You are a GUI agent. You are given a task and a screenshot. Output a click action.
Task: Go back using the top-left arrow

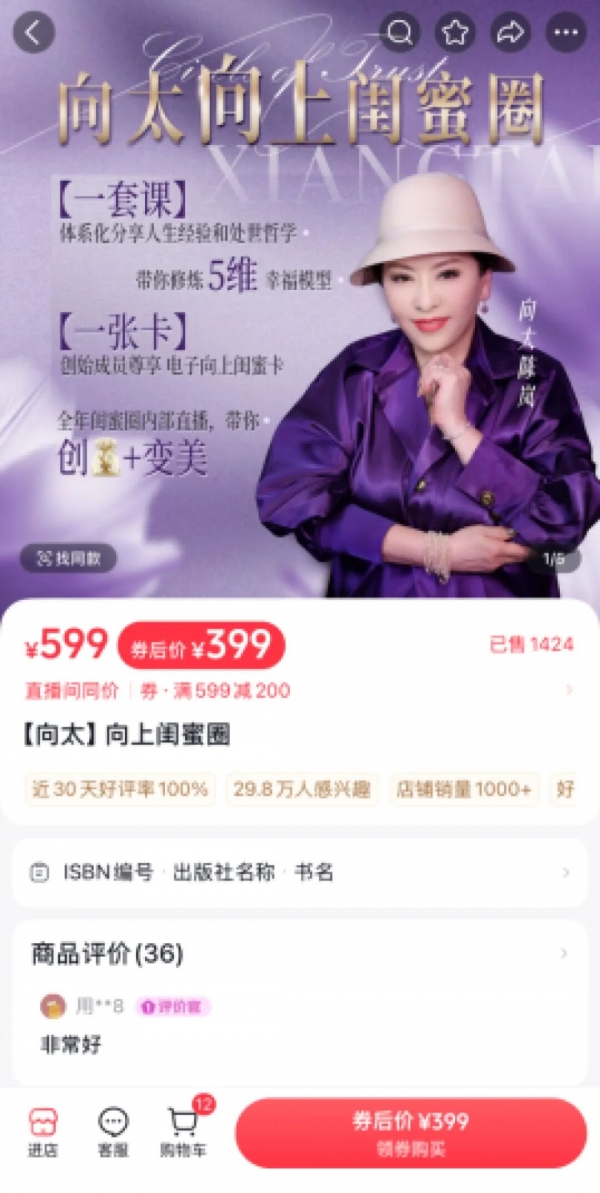pos(34,33)
